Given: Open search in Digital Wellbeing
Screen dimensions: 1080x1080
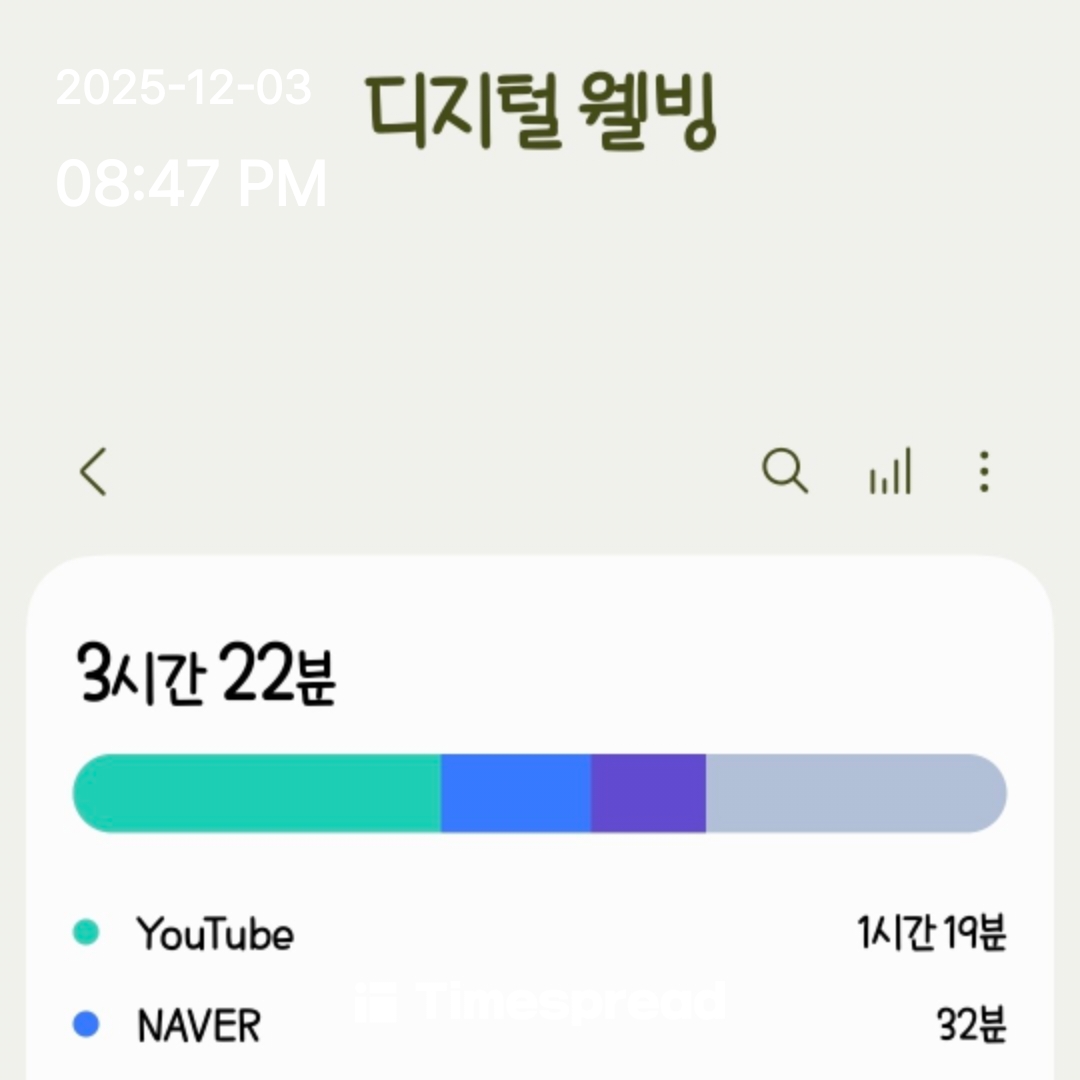Looking at the screenshot, I should pyautogui.click(x=785, y=470).
